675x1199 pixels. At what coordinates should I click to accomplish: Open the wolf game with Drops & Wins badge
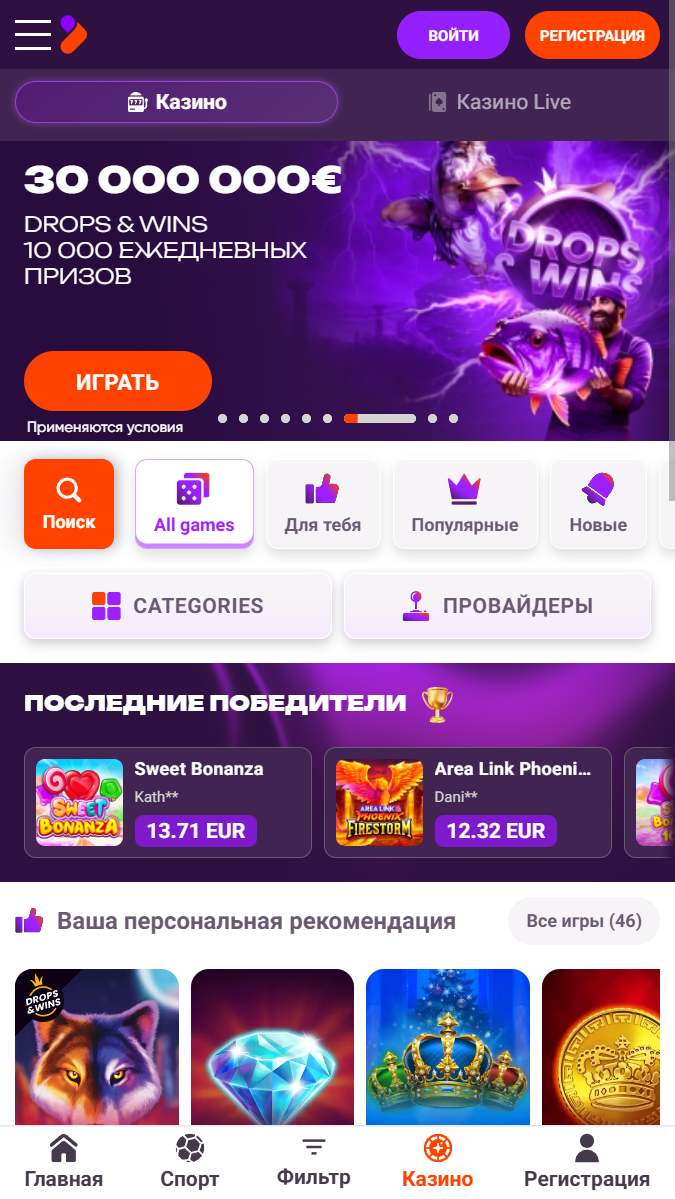coord(97,1045)
